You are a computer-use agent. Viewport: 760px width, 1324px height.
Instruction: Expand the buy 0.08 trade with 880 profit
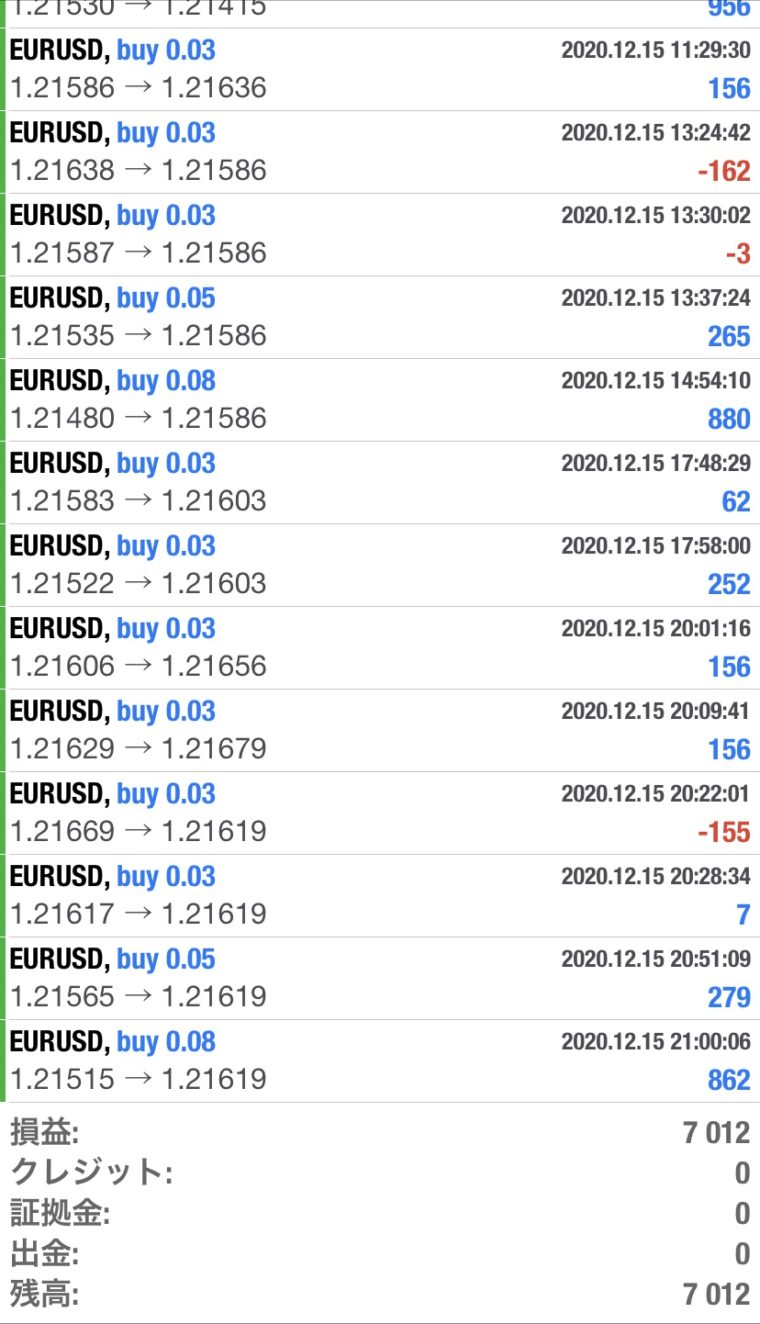click(380, 400)
